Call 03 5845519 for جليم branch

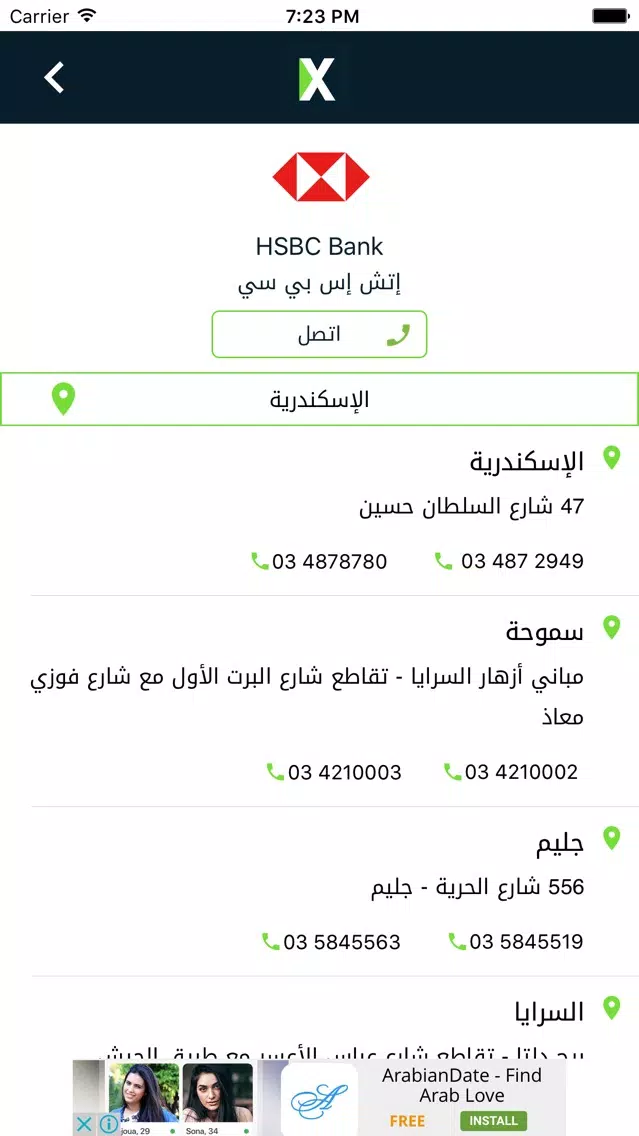(x=516, y=942)
